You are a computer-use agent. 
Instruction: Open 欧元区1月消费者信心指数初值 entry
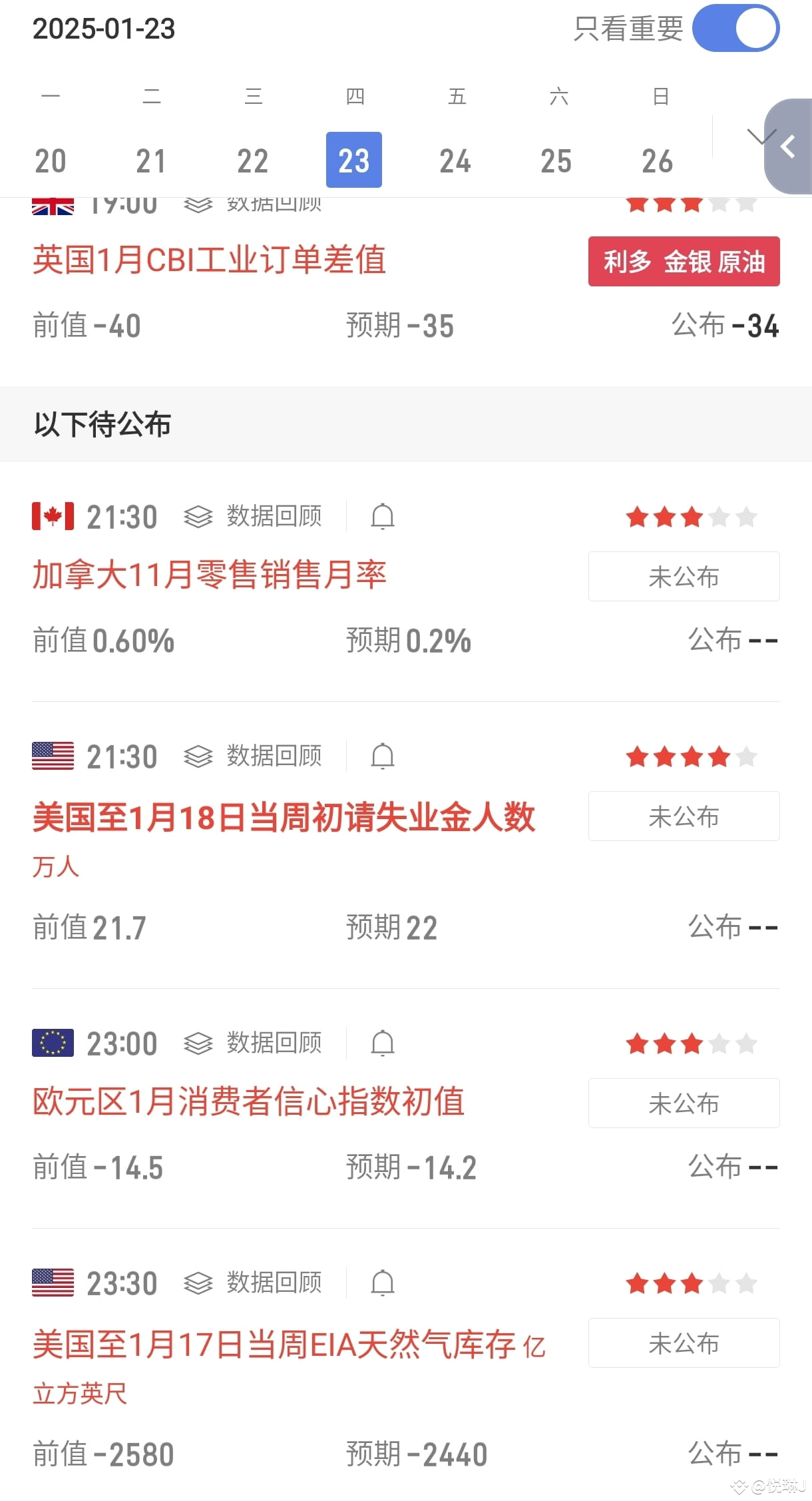248,1101
